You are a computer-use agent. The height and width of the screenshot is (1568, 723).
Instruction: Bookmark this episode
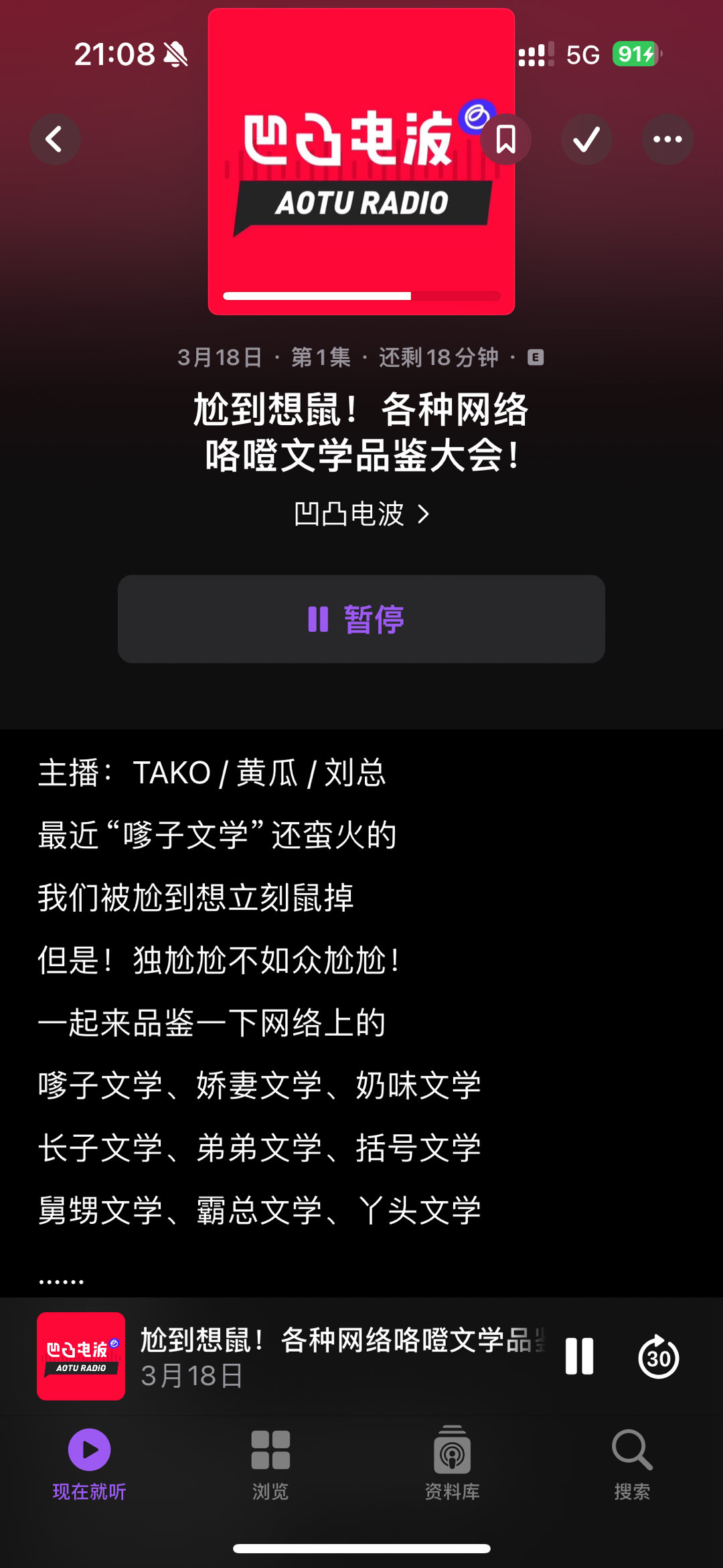tap(506, 139)
